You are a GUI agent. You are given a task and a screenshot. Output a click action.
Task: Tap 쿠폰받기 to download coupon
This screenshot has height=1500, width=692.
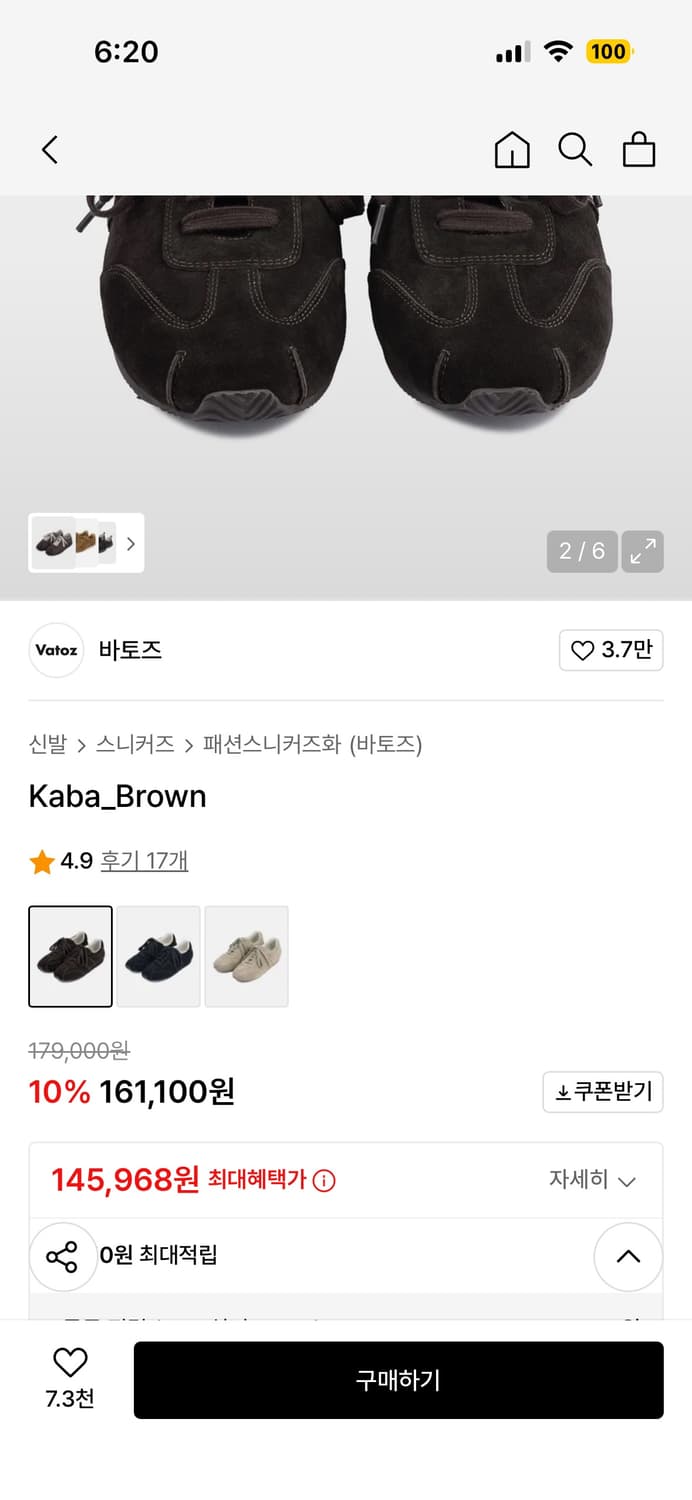[603, 1091]
